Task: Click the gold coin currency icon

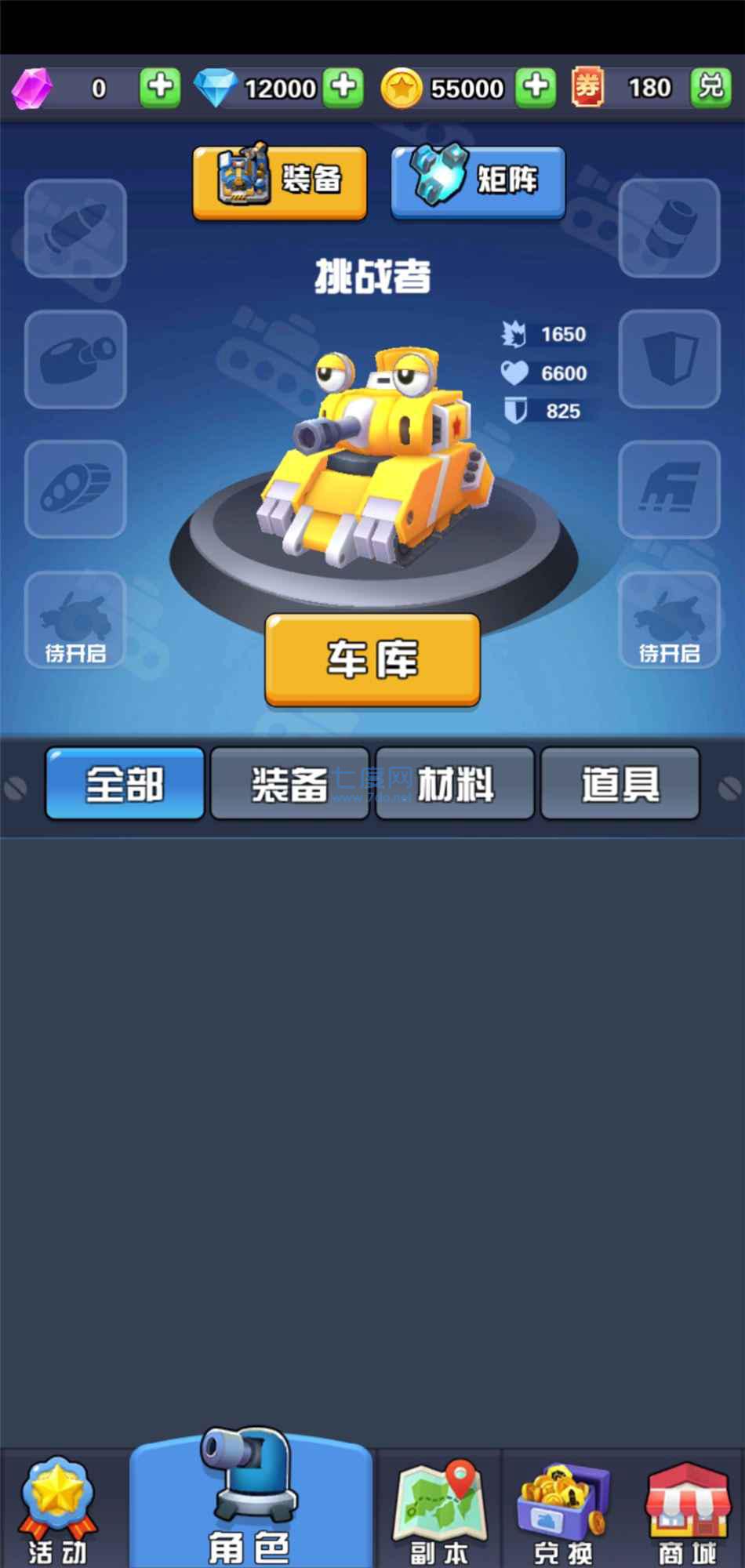Action: [402, 86]
